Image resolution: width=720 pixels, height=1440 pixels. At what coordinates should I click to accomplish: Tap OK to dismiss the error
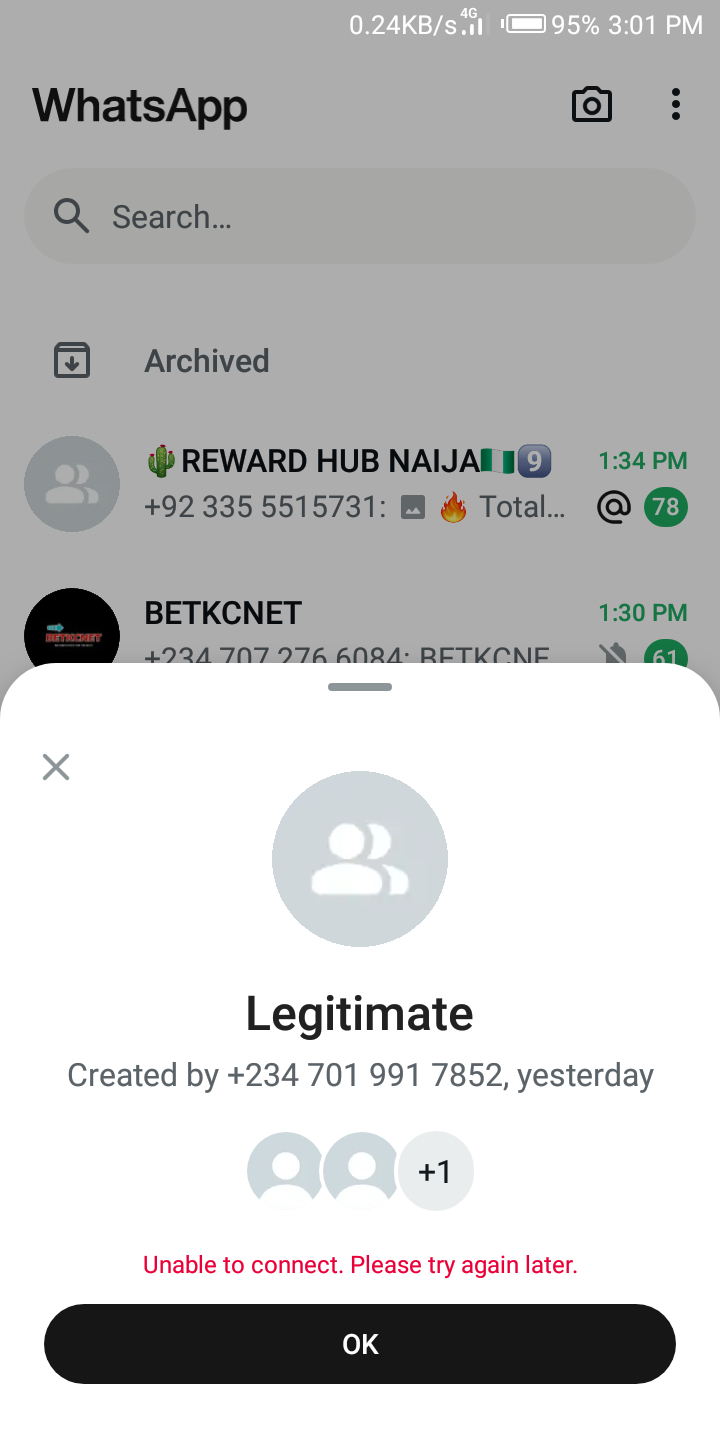point(360,1344)
